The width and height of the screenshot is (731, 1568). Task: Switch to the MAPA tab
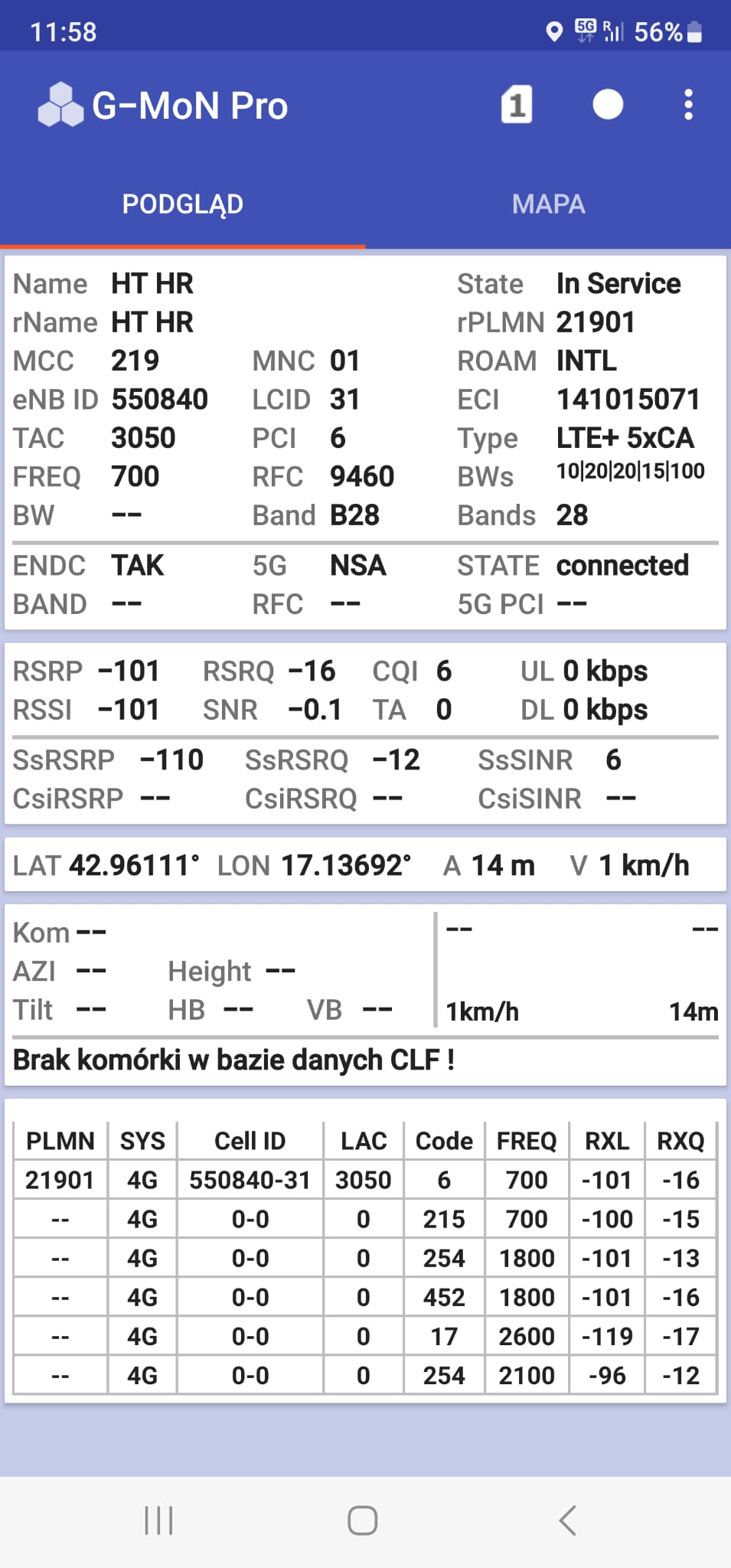[548, 204]
